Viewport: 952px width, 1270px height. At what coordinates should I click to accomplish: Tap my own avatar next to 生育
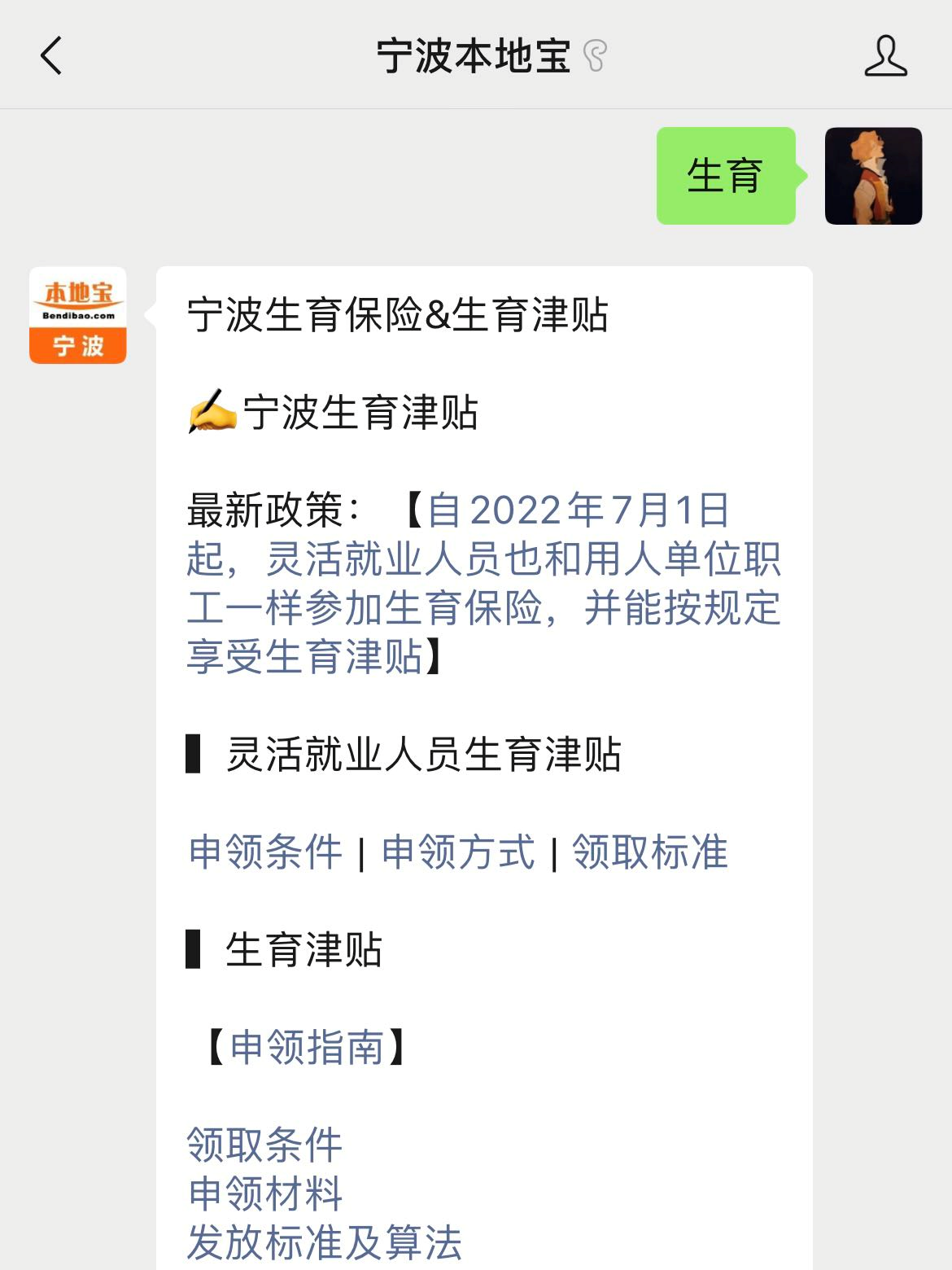click(x=873, y=176)
